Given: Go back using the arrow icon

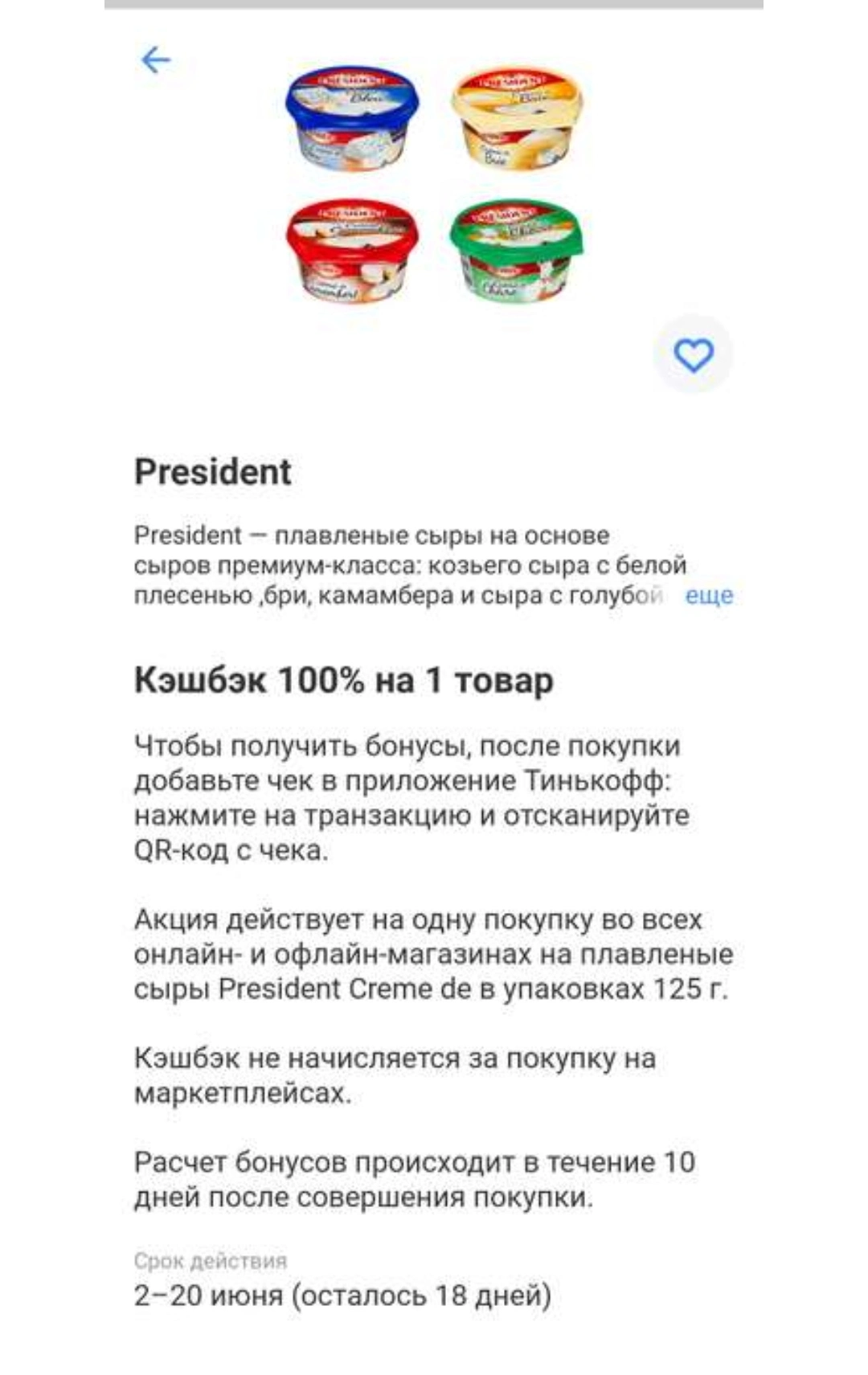Looking at the screenshot, I should (156, 60).
